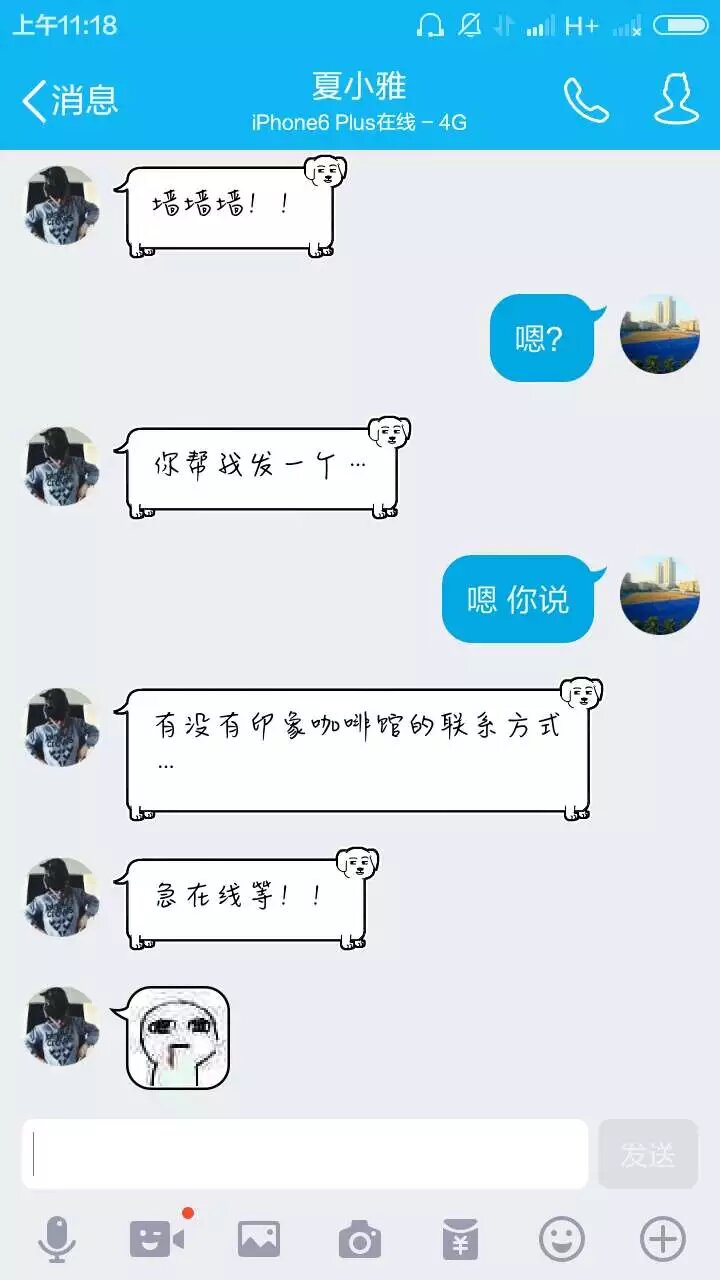The height and width of the screenshot is (1280, 720).
Task: Go back to the 消息 list
Action: coord(68,100)
